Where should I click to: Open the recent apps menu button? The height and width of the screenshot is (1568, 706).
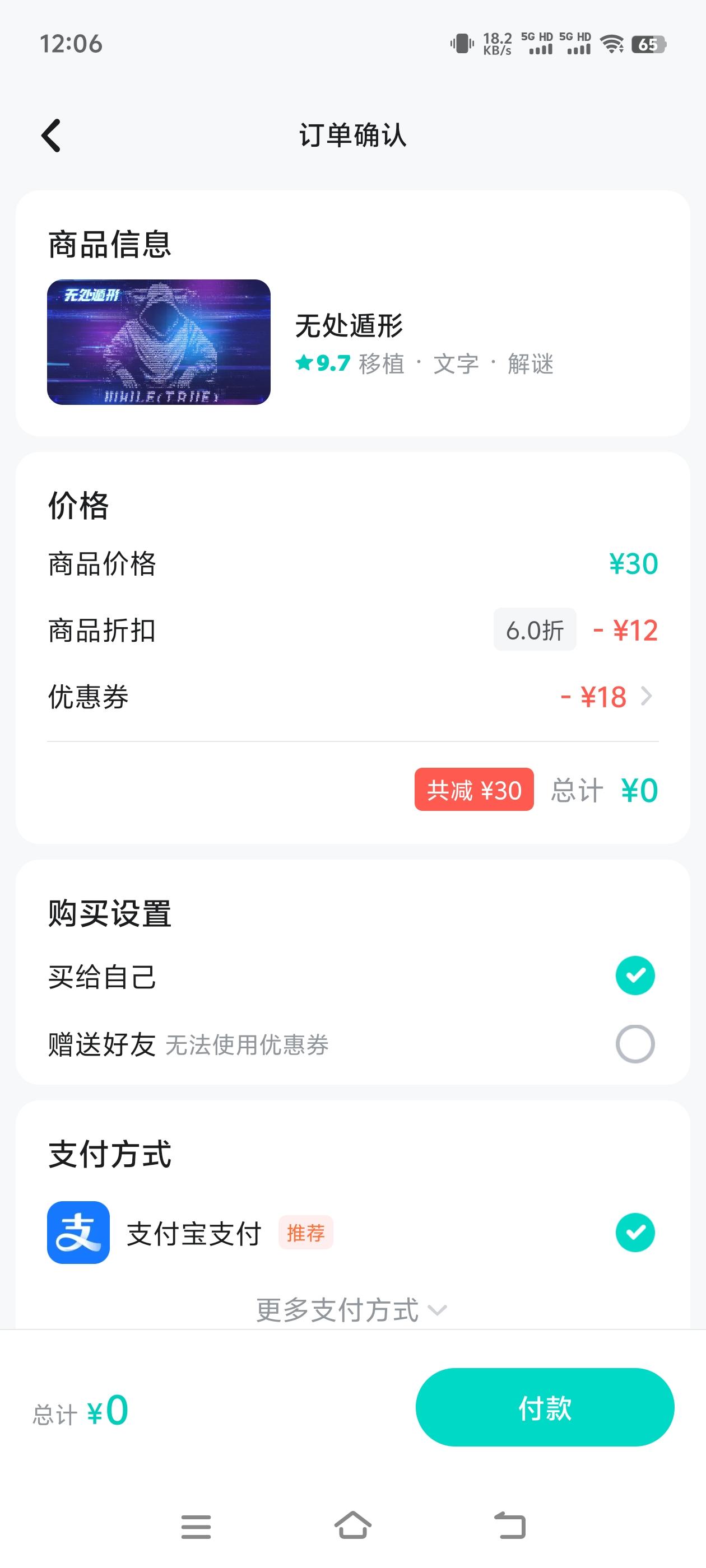pos(196,1527)
